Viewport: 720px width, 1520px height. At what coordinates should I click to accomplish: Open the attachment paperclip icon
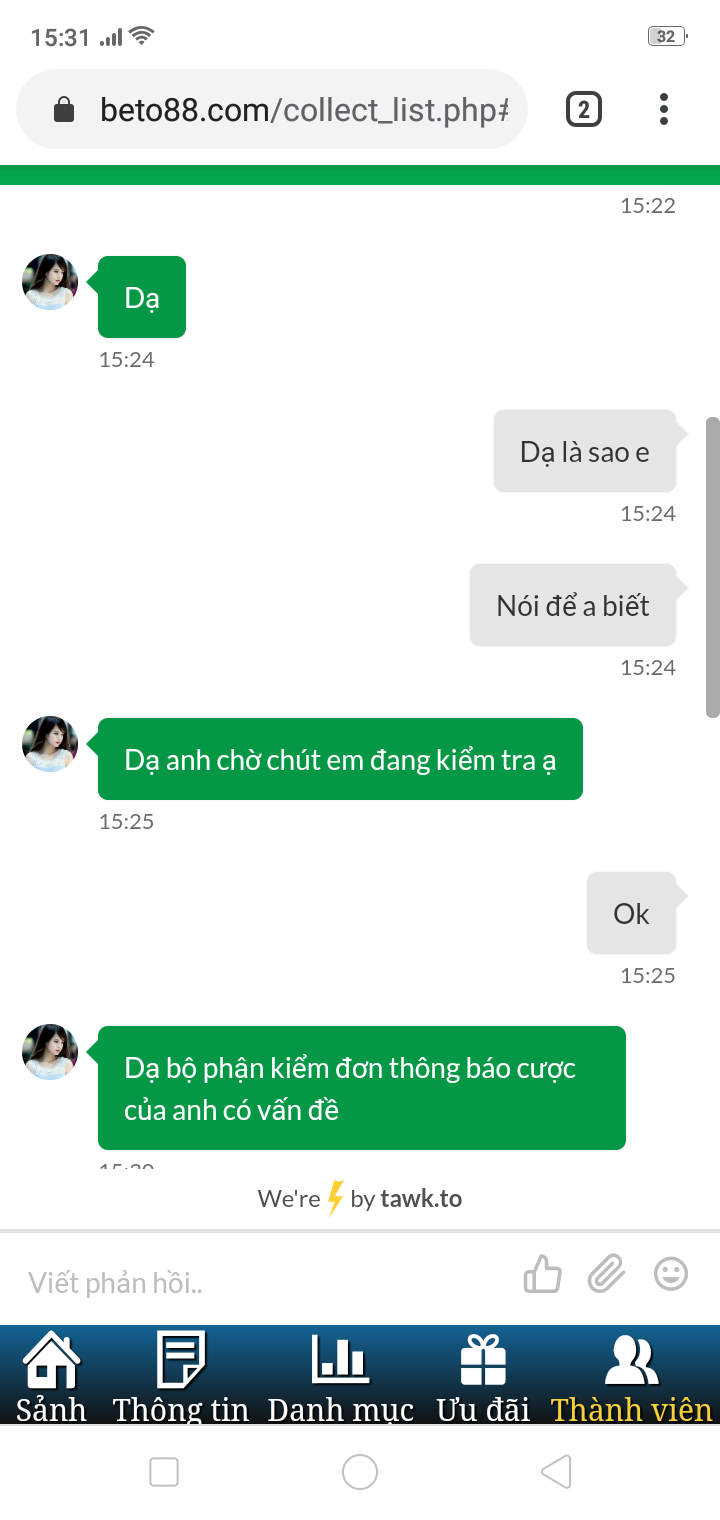click(606, 1274)
